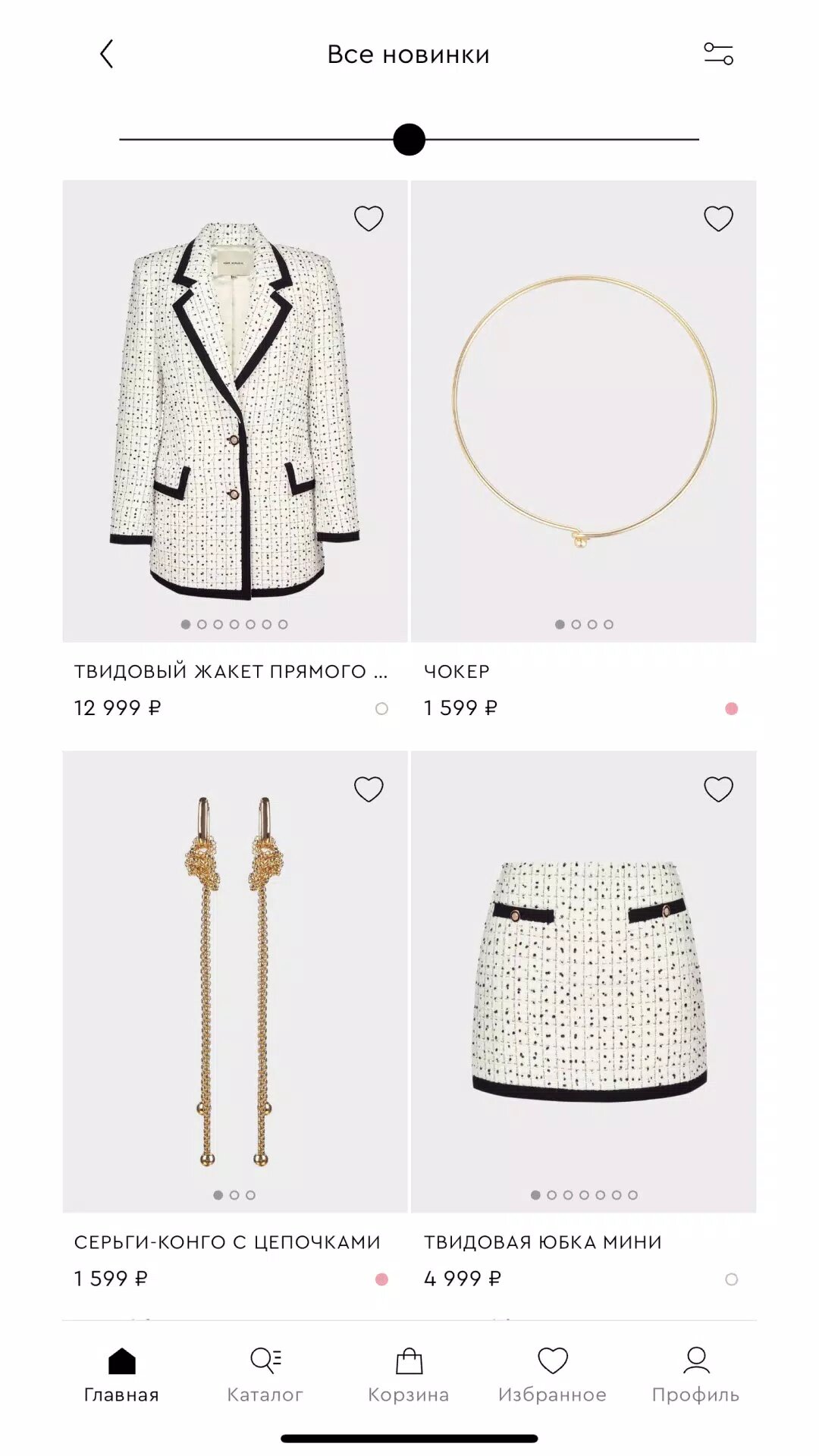Switch to the Избранное tab

point(552,1374)
